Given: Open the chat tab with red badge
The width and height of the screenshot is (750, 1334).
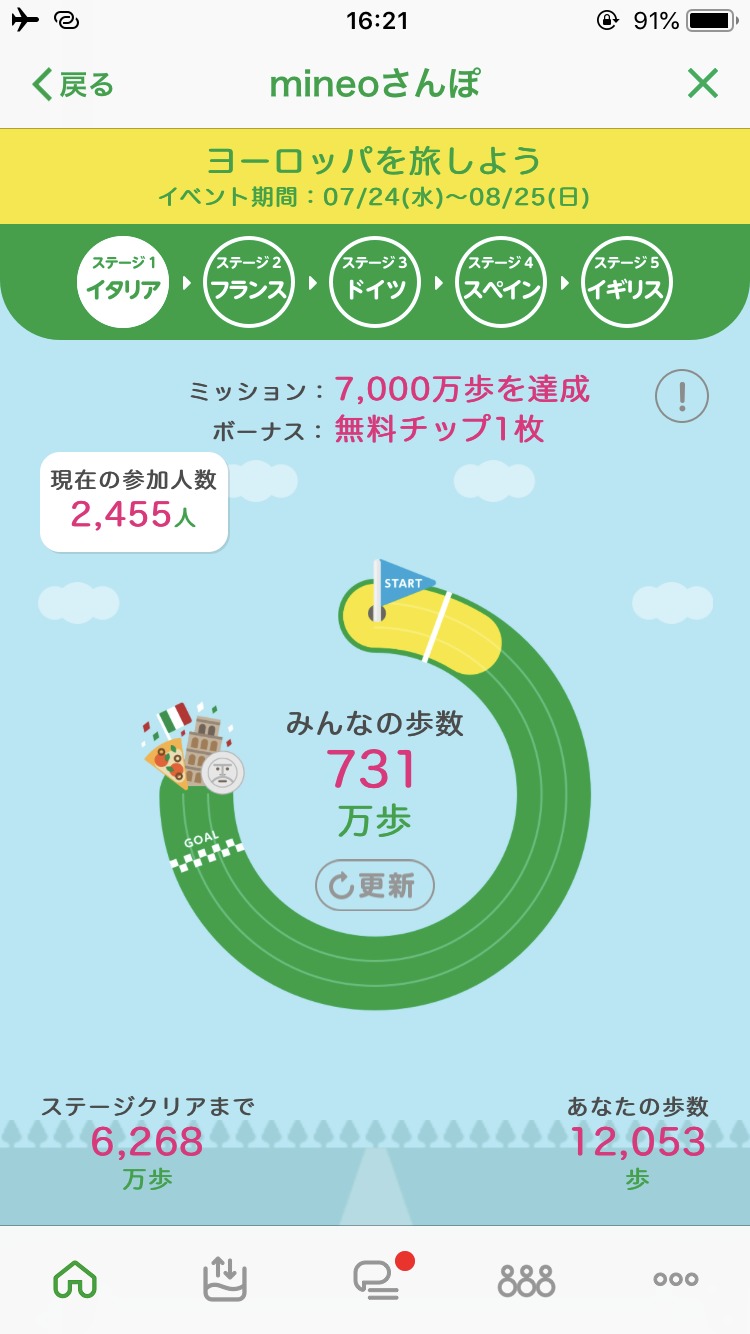Looking at the screenshot, I should (376, 1279).
